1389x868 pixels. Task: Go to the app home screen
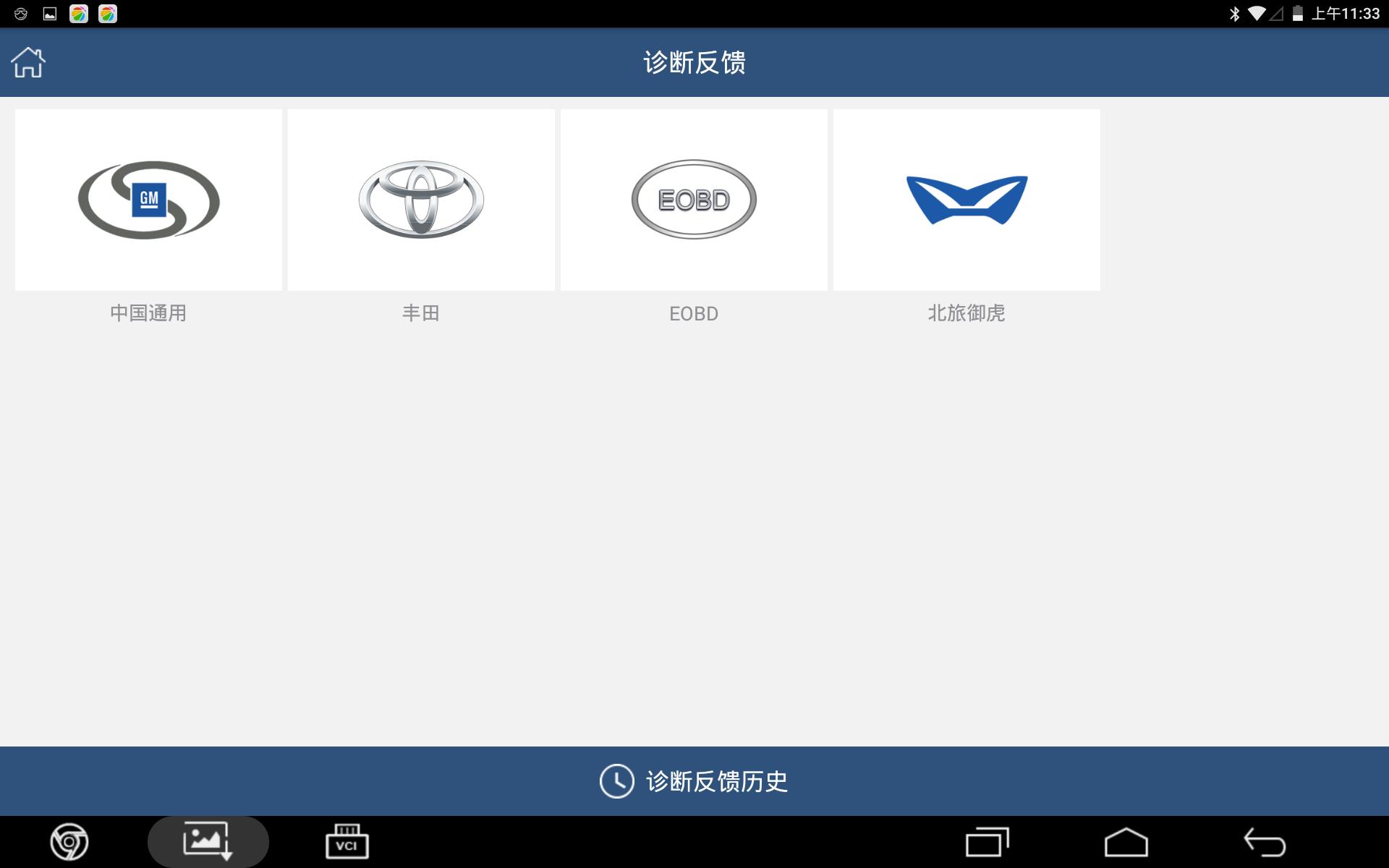29,63
